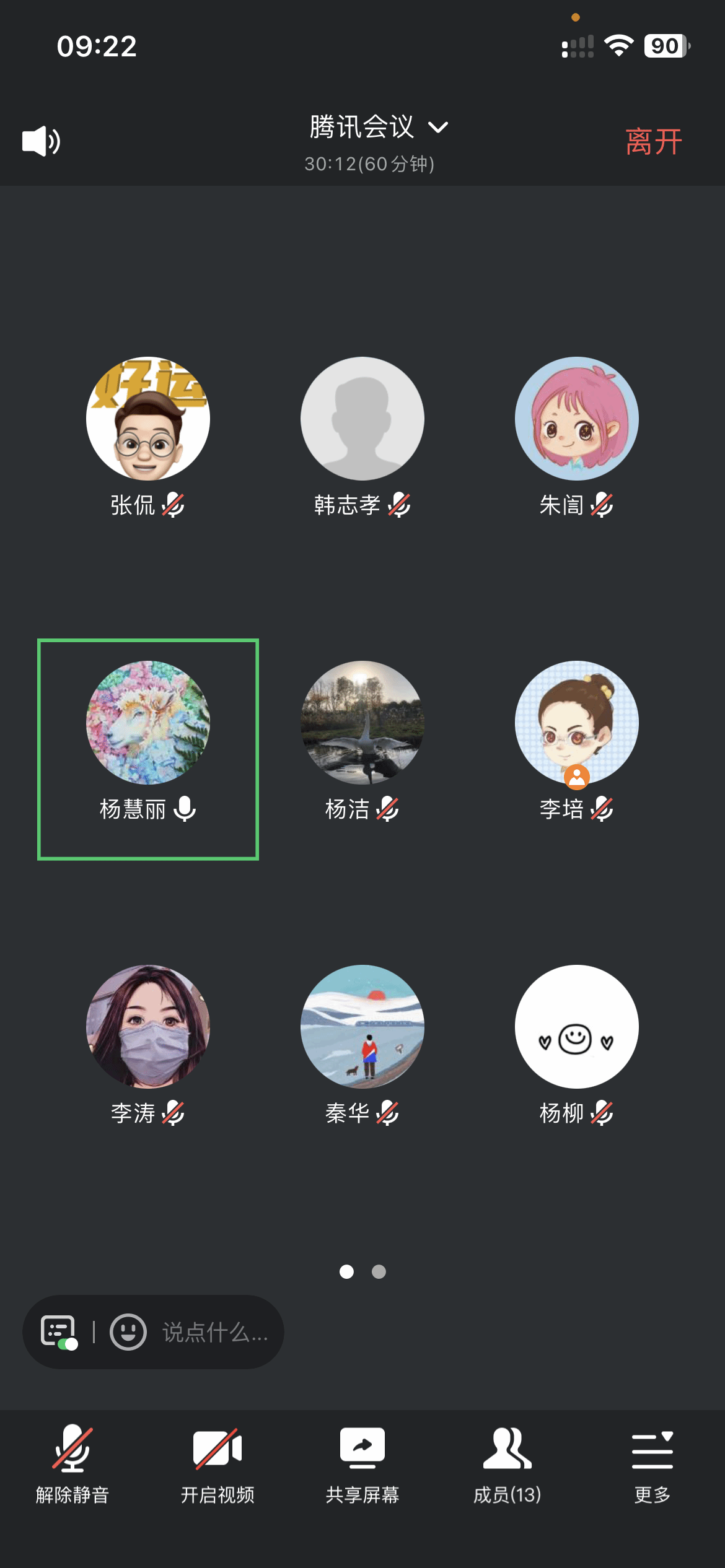Unmute microphone with 解除静音

pos(72,1464)
